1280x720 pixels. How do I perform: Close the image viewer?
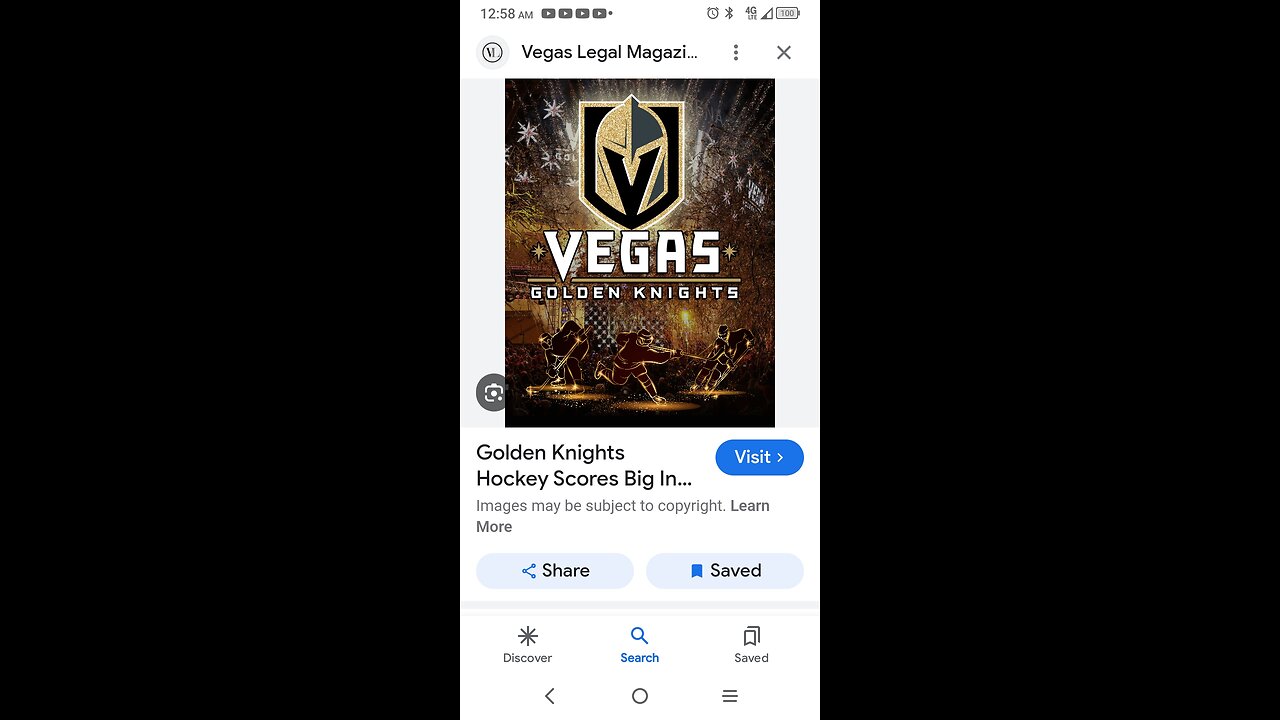pos(784,52)
